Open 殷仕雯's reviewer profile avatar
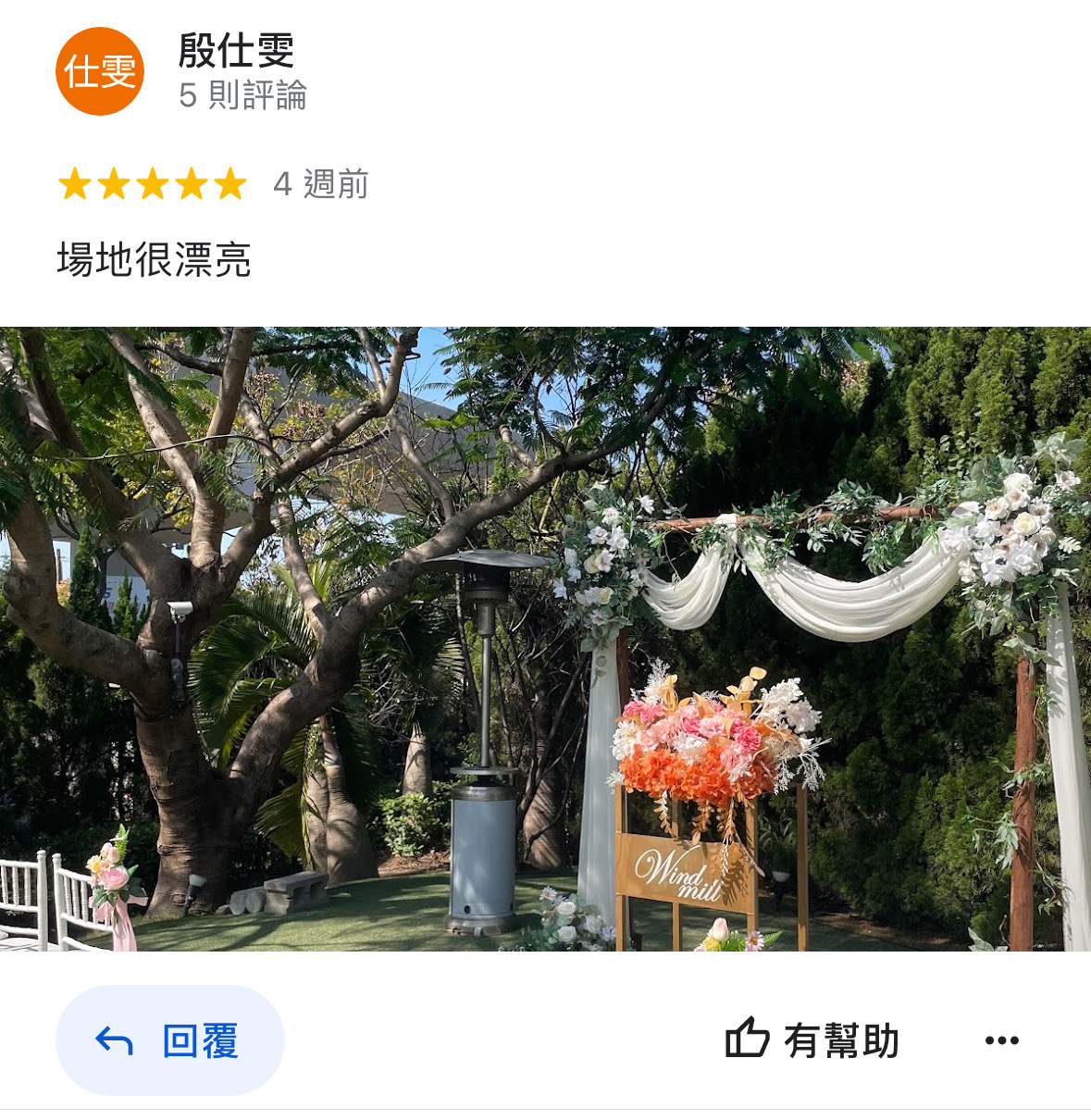The width and height of the screenshot is (1091, 1120). coord(100,71)
